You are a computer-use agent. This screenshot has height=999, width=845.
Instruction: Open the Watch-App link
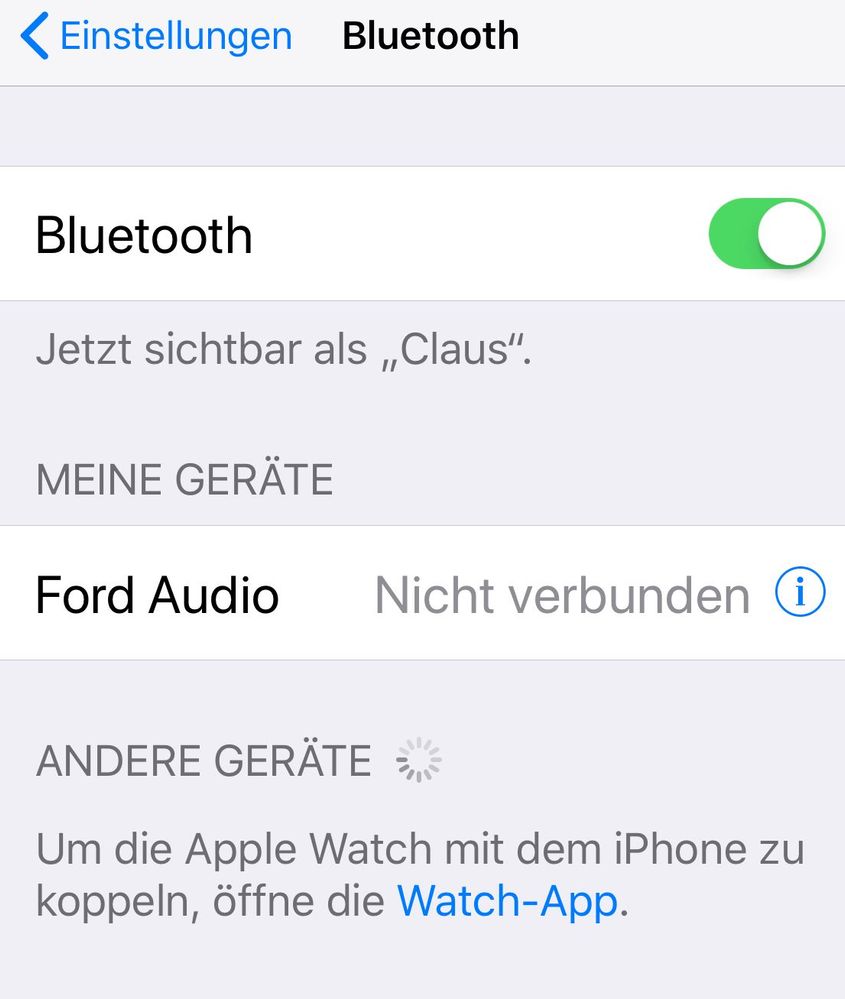[507, 901]
